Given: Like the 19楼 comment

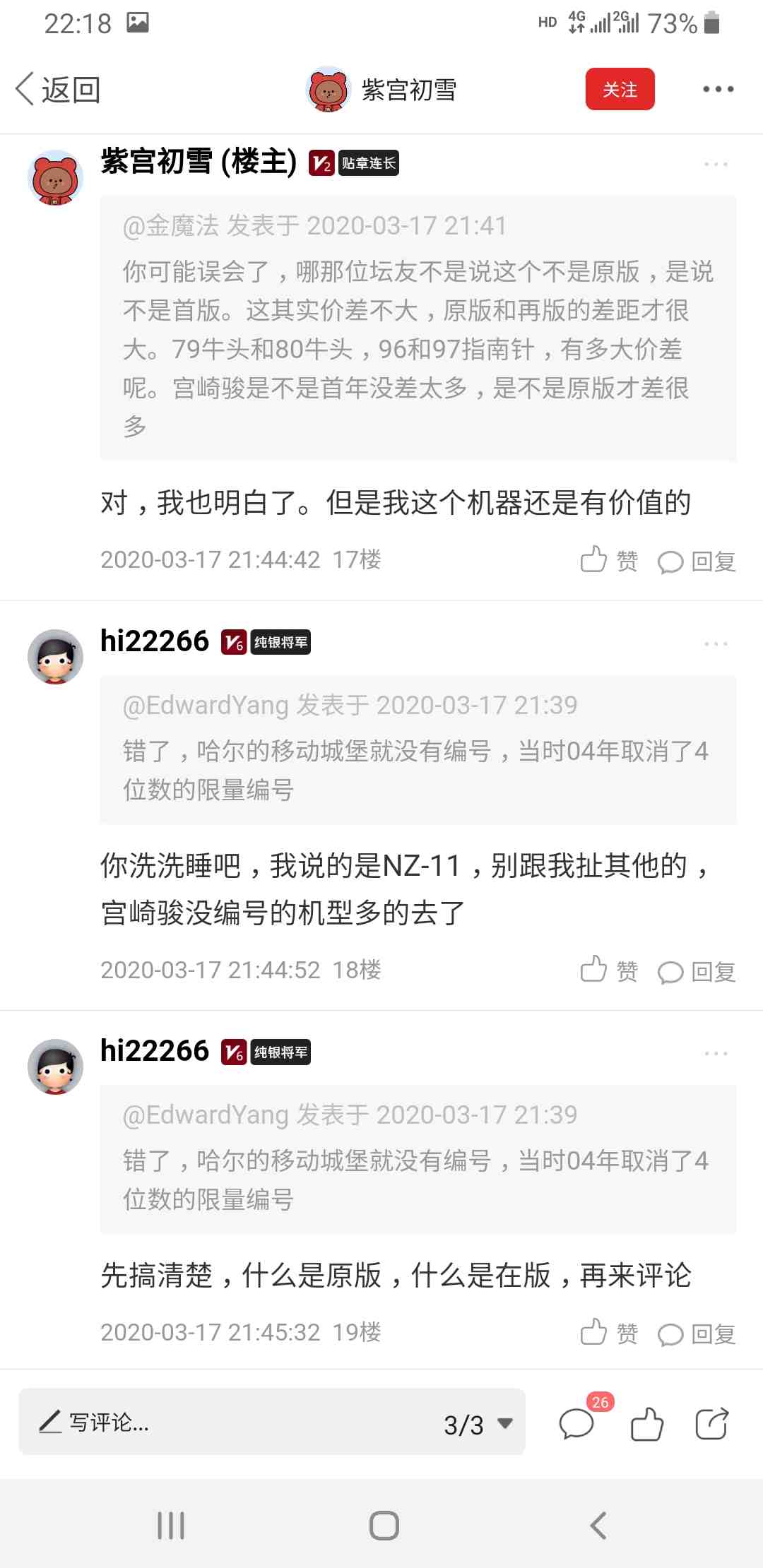Looking at the screenshot, I should 609,1334.
